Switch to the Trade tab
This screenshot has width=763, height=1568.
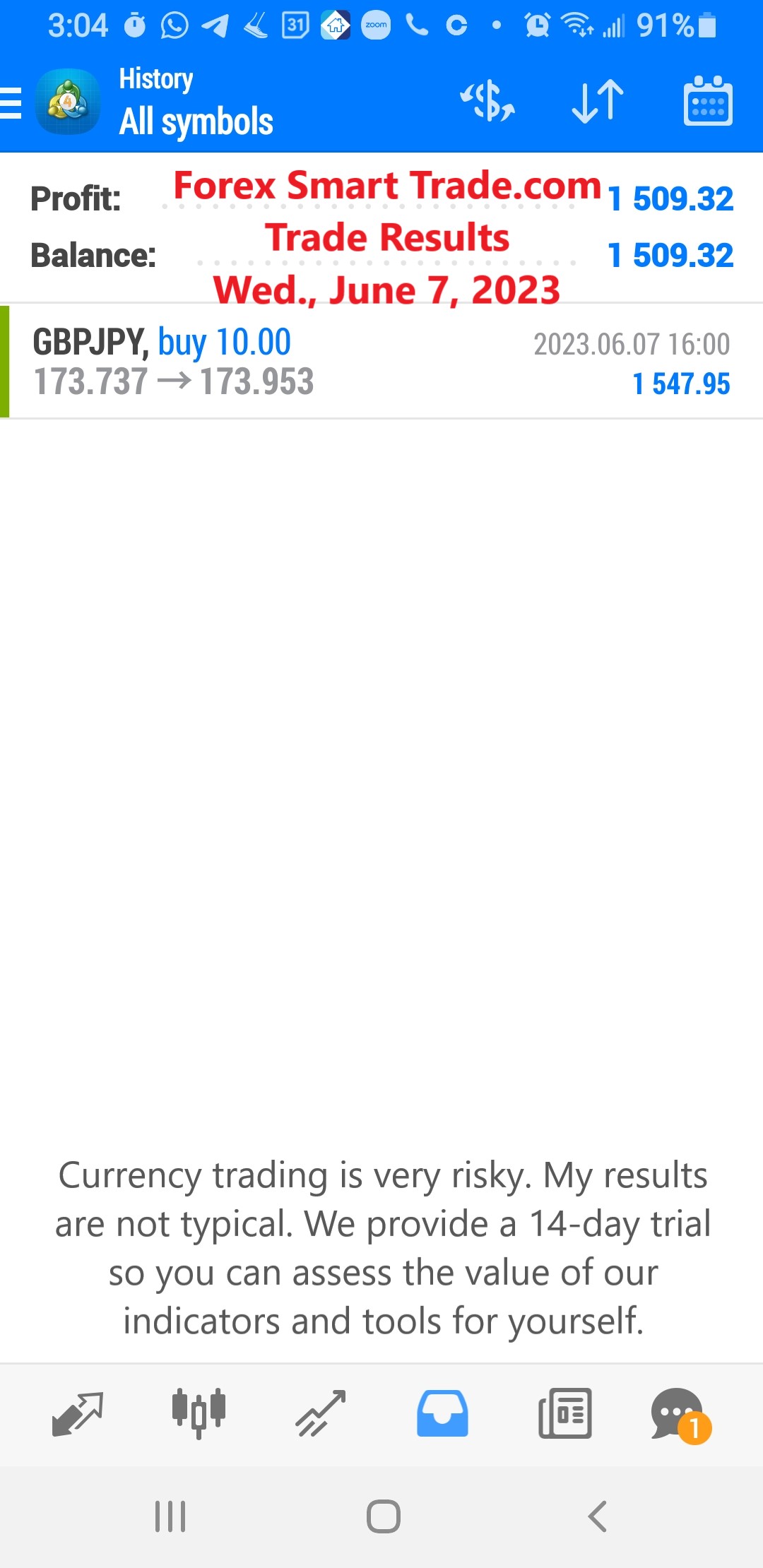pos(321,1414)
